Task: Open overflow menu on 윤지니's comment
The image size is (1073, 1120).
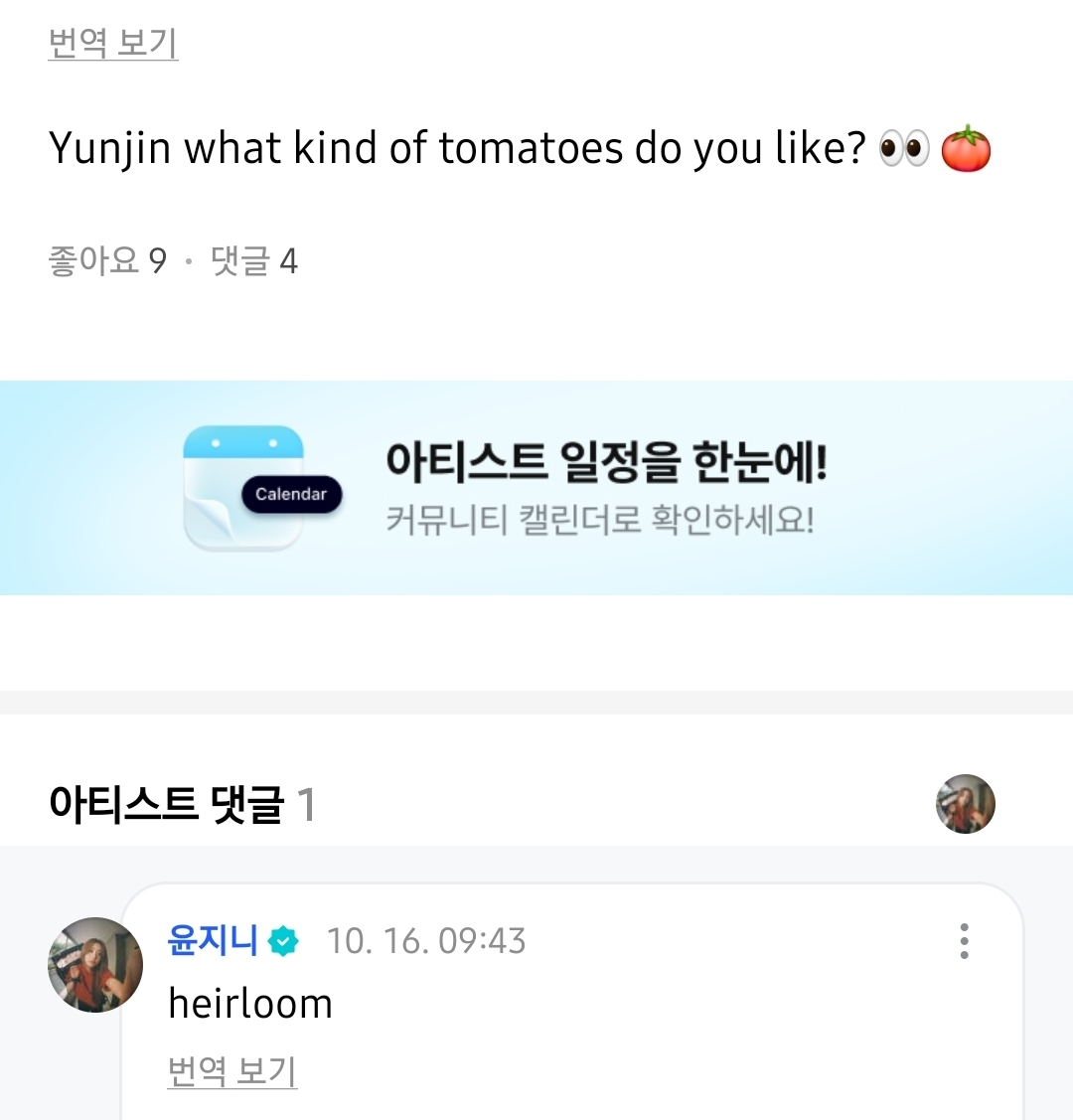Action: pos(964,940)
